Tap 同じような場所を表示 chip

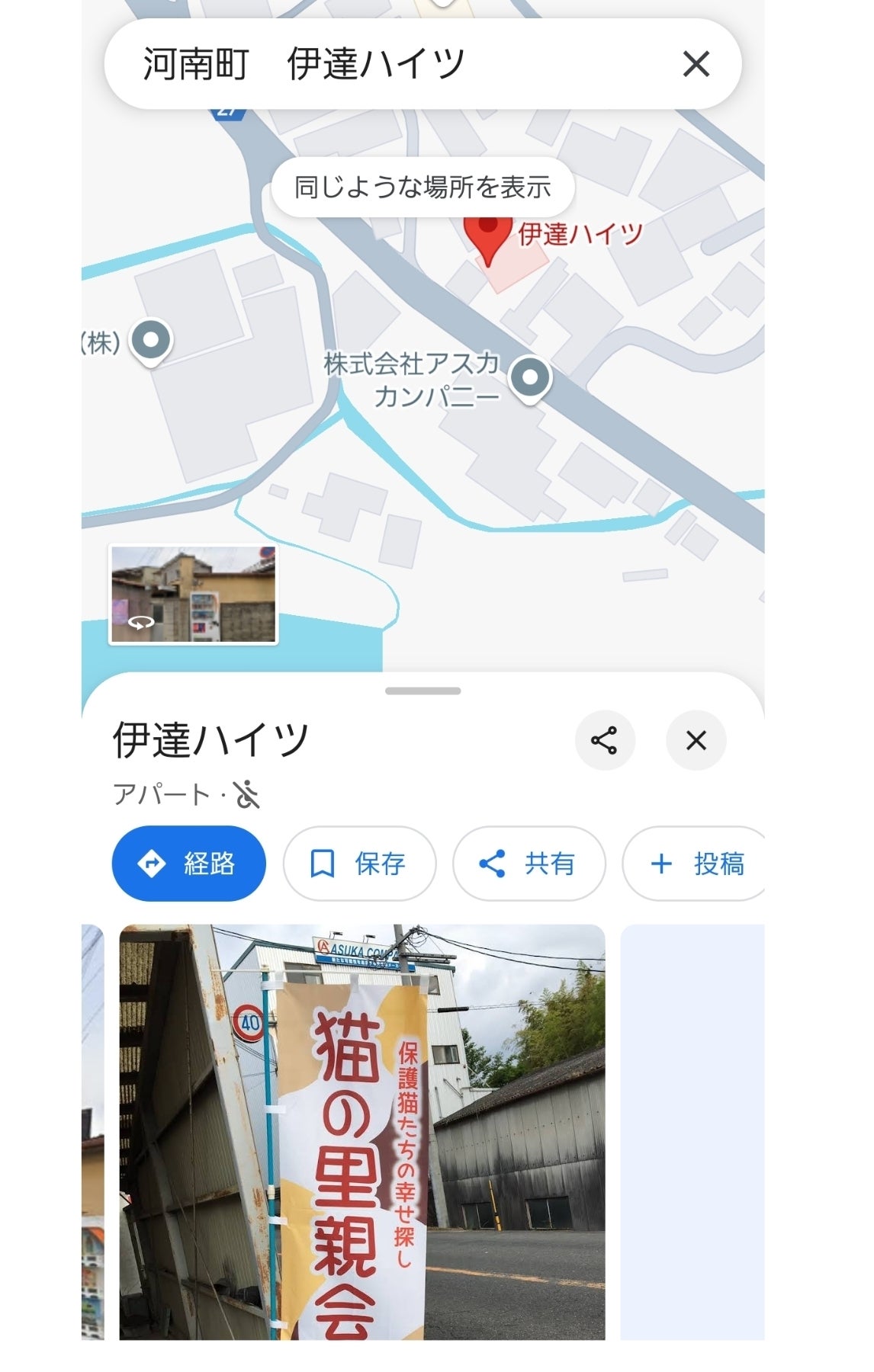tap(423, 188)
